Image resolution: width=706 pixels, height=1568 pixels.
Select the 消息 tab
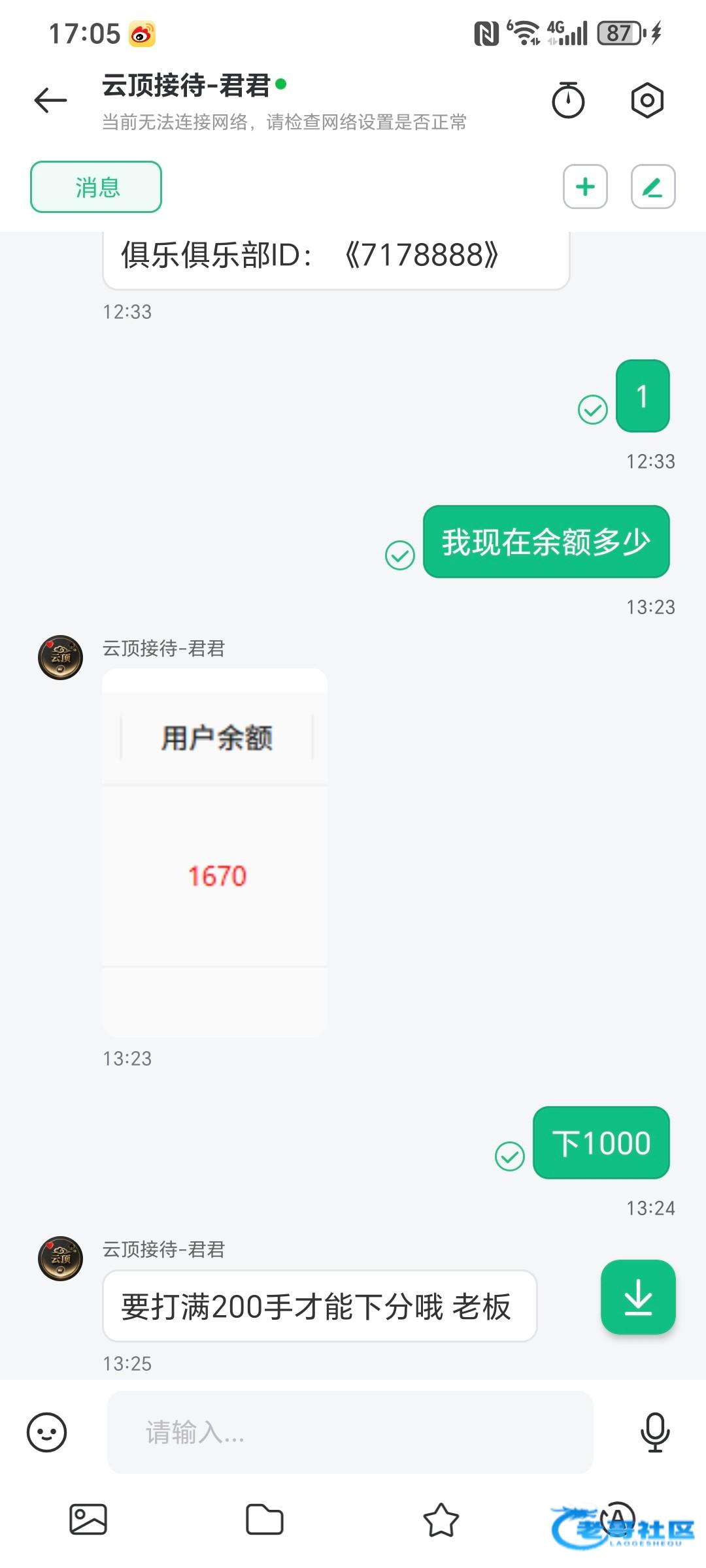pos(96,187)
